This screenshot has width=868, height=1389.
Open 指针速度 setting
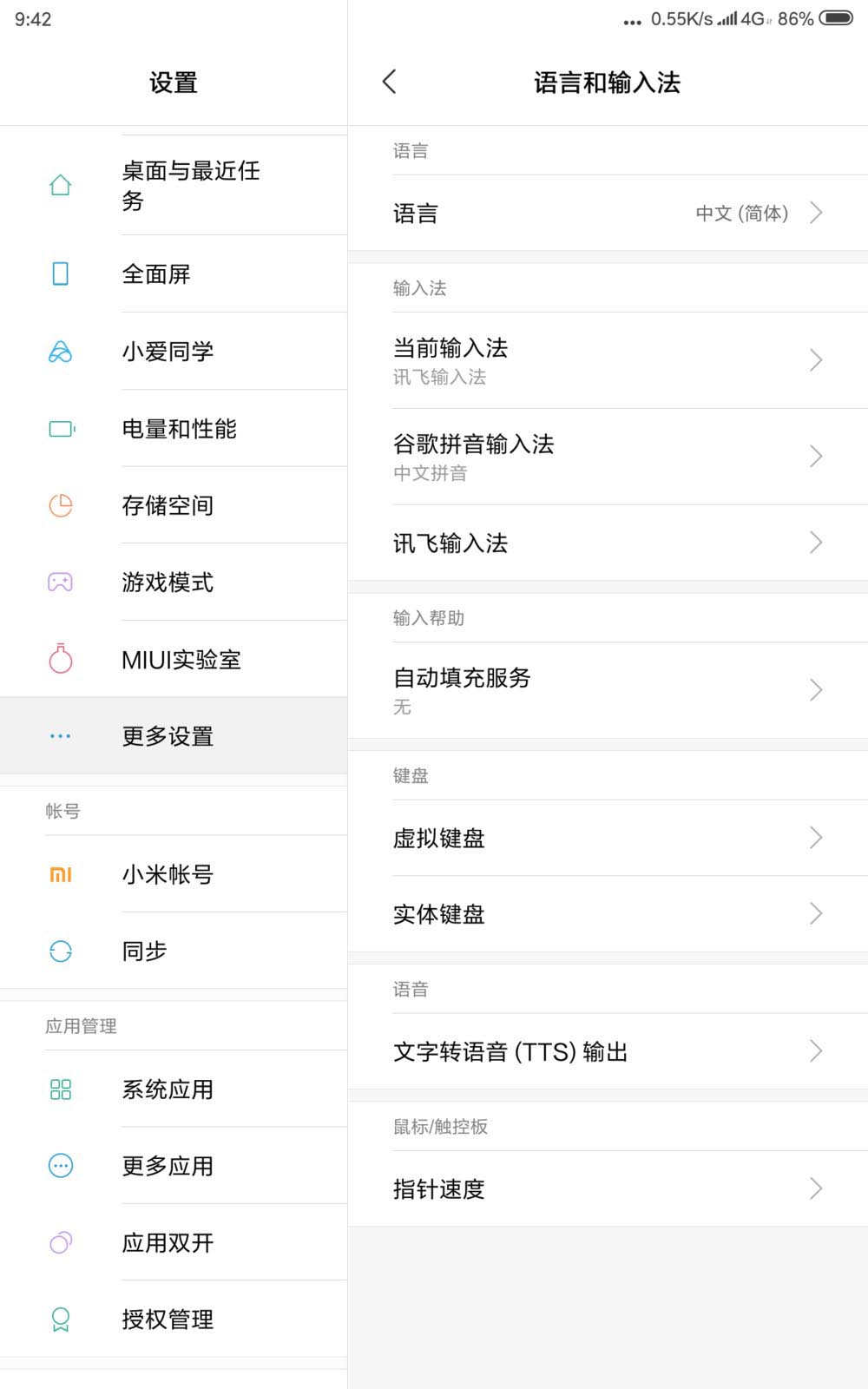pyautogui.click(x=608, y=1188)
